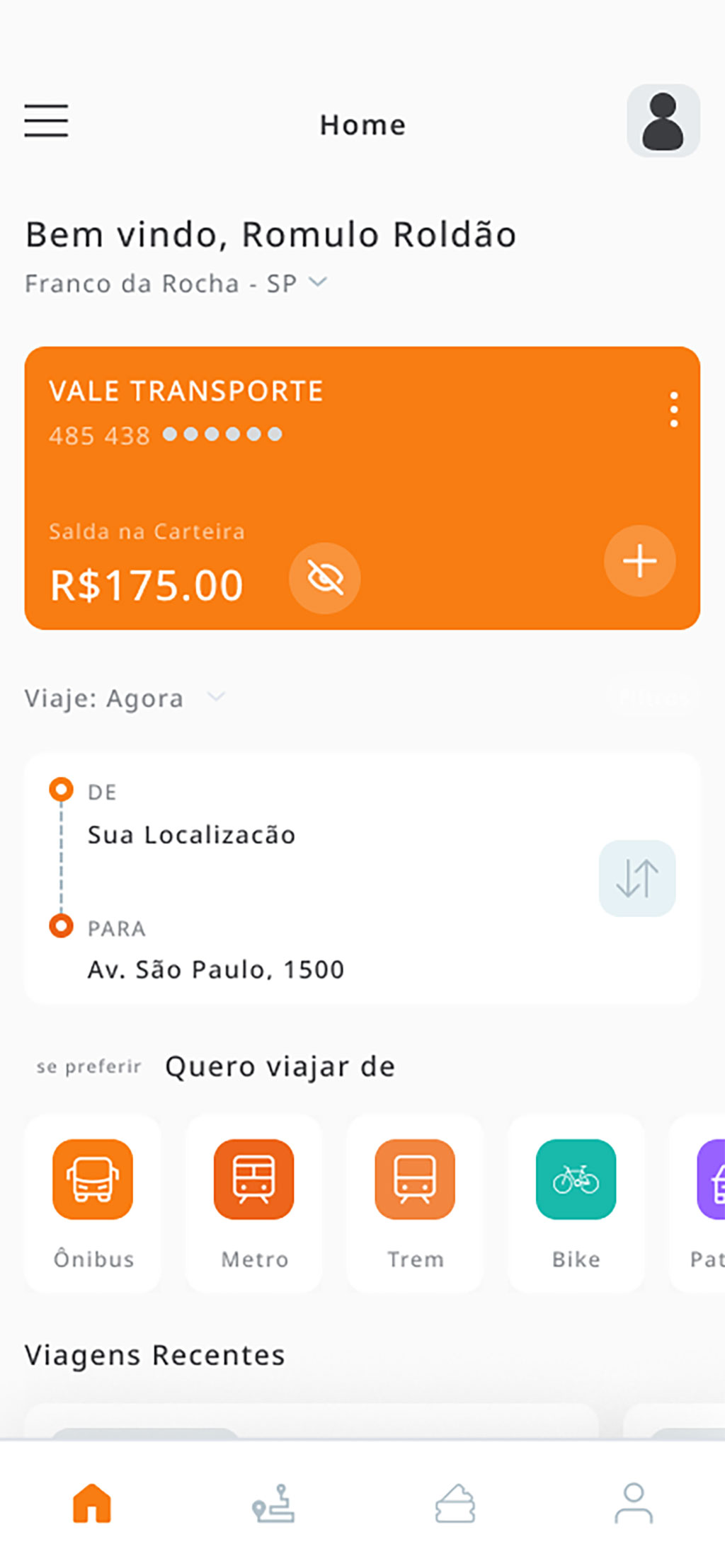This screenshot has height=1568, width=725.
Task: Pick Trem as travel mode
Action: click(x=415, y=1204)
